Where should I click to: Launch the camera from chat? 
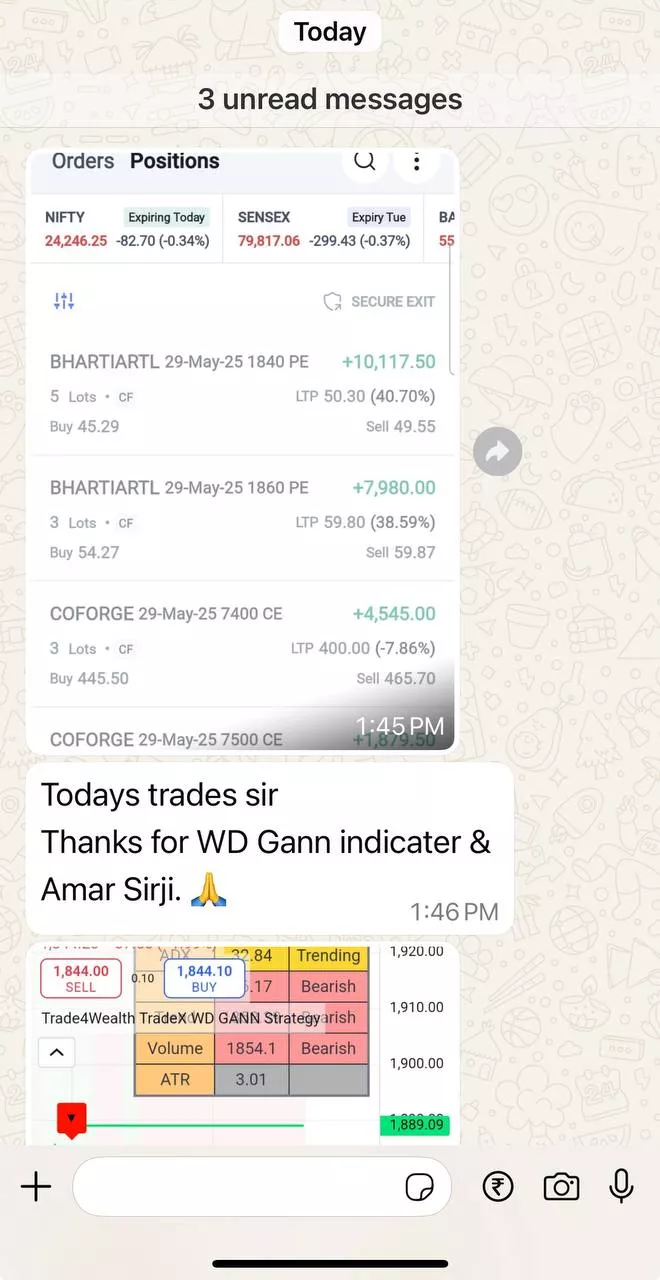[x=561, y=1187]
